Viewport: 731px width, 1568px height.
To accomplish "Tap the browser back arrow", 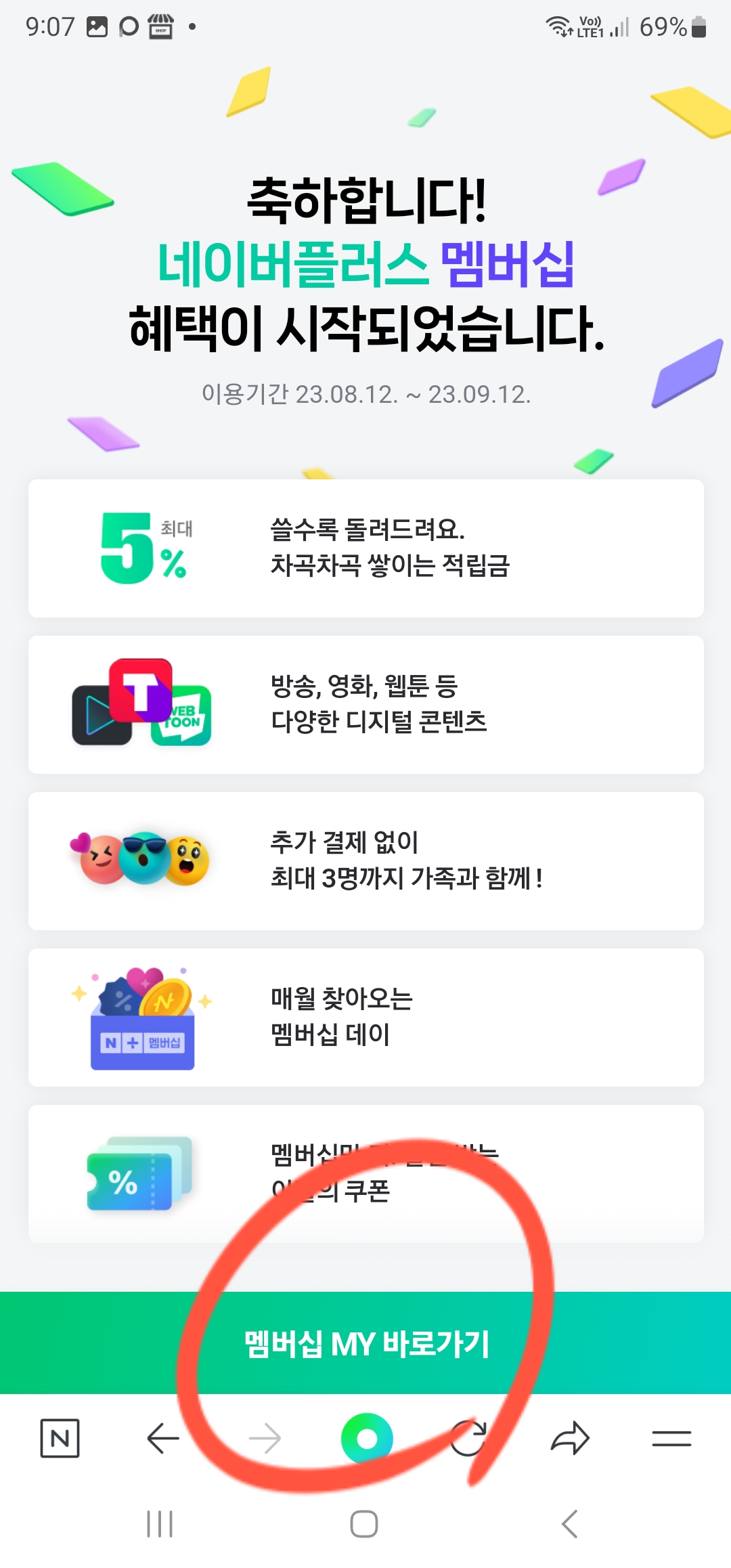I will tap(162, 1439).
